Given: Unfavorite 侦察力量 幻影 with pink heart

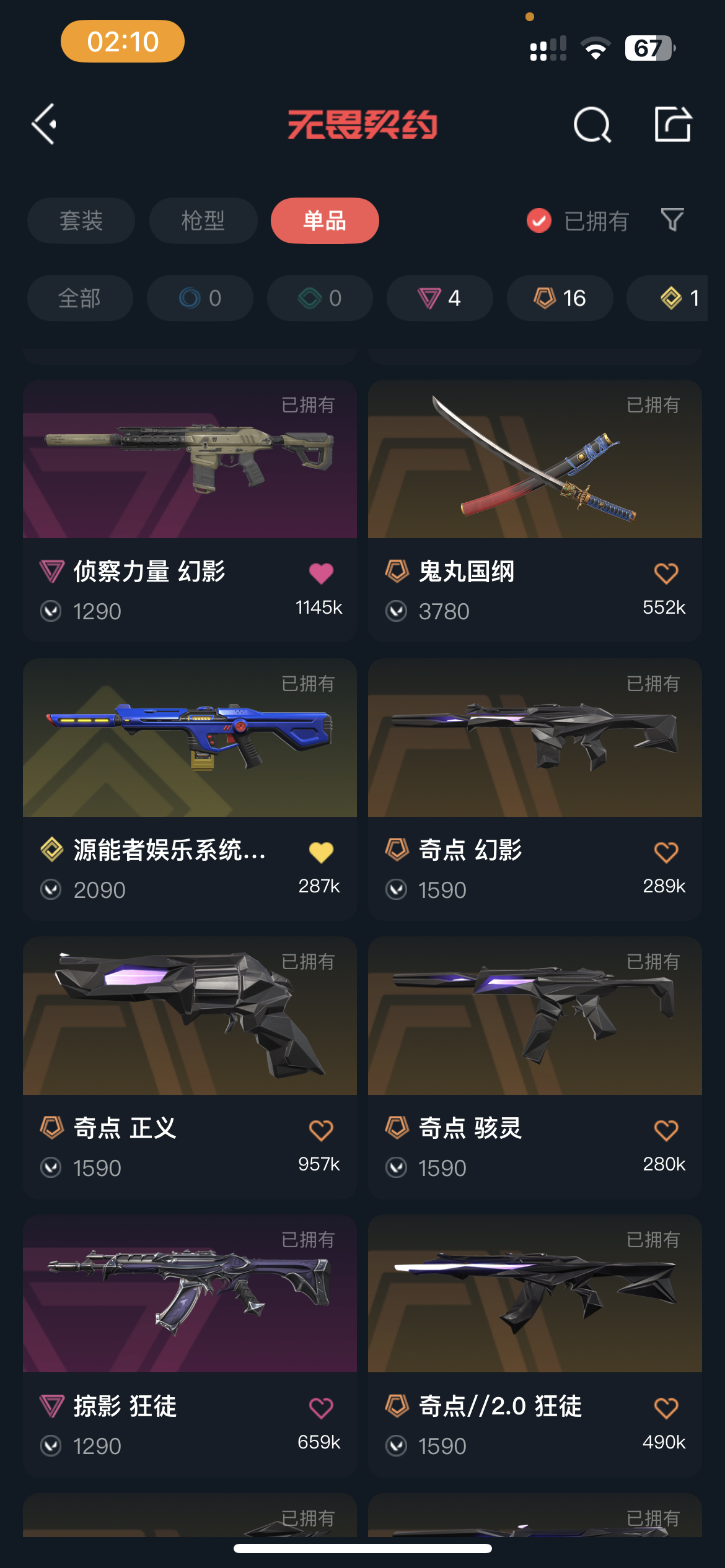Looking at the screenshot, I should click(x=321, y=573).
